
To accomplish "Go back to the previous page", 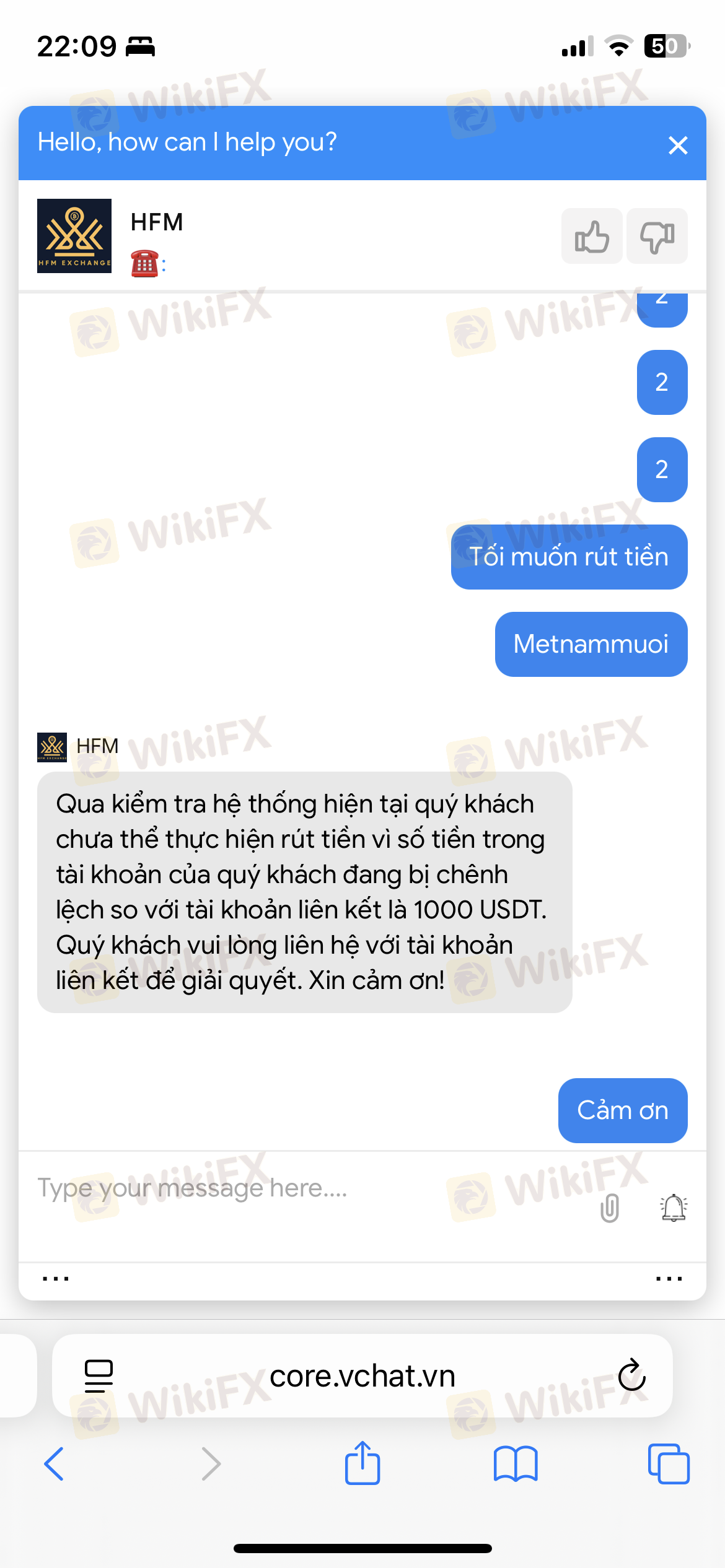I will pyautogui.click(x=55, y=1464).
